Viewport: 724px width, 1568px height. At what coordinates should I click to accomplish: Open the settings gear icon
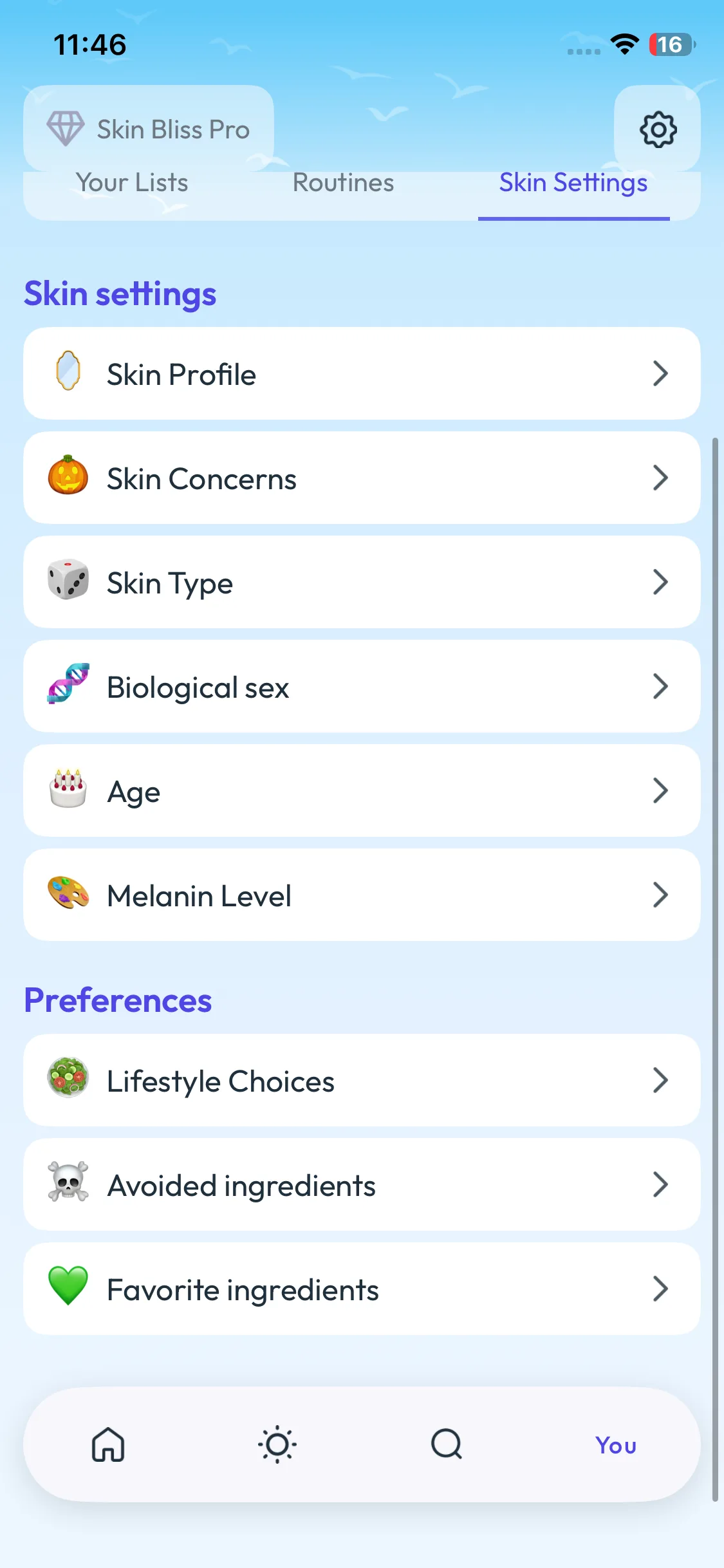point(657,129)
